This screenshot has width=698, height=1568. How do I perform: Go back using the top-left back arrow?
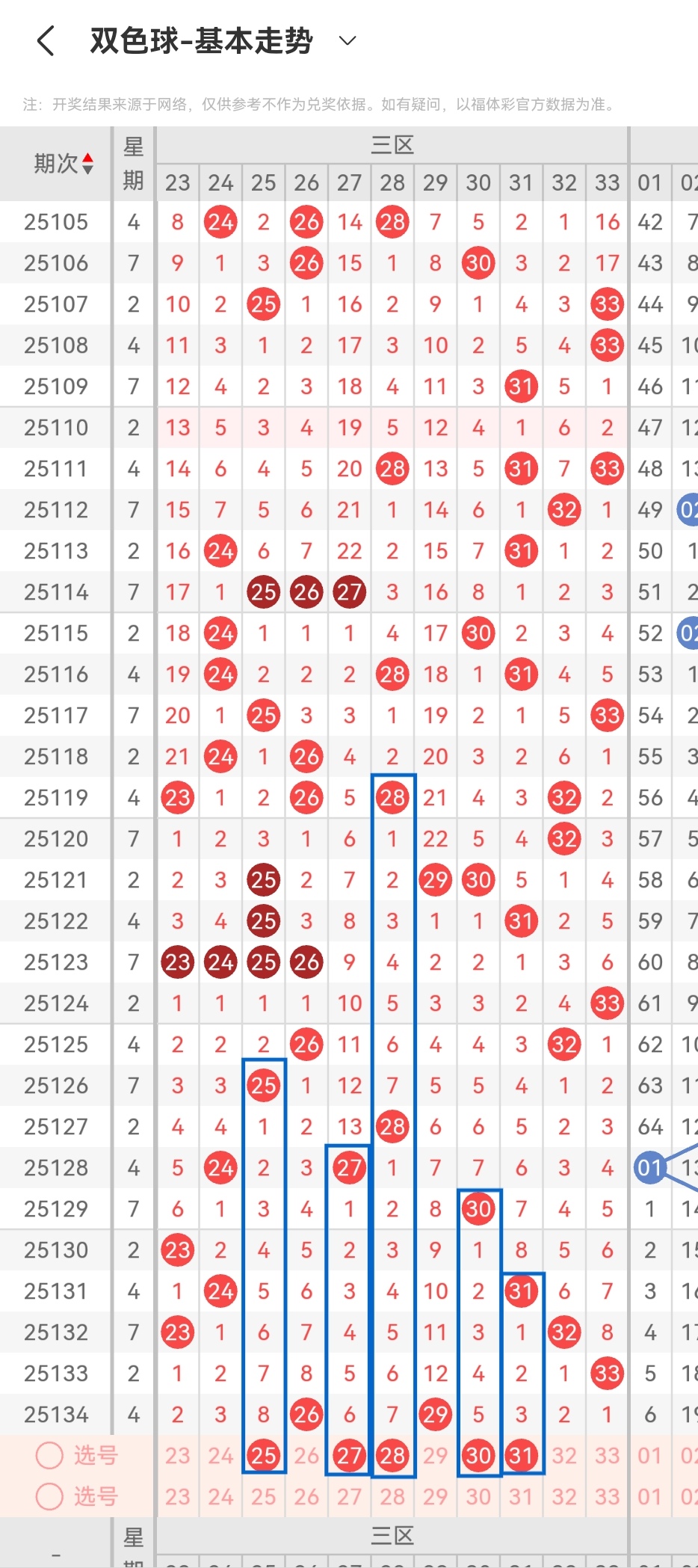coord(45,40)
